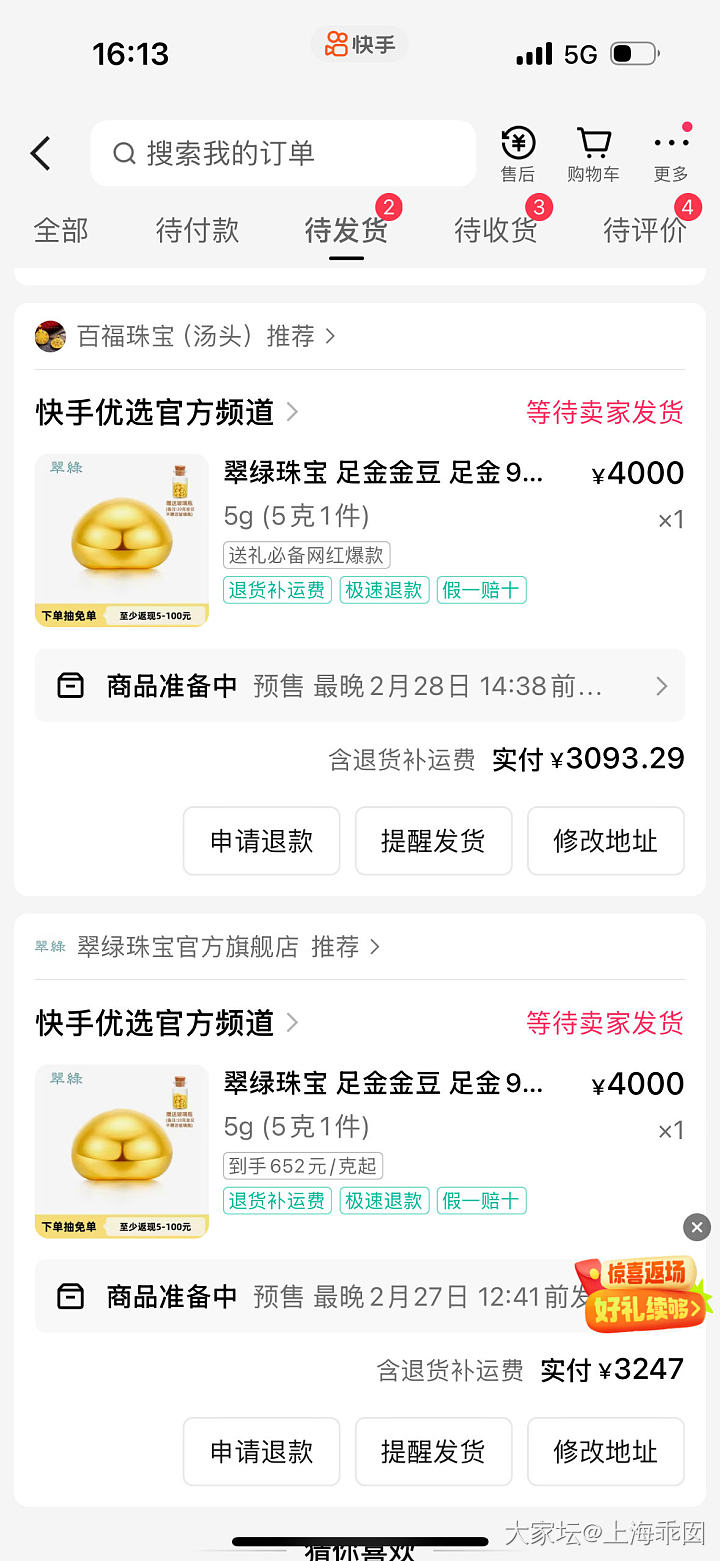Switch to the 待付款 tab
720x1561 pixels.
[x=197, y=231]
